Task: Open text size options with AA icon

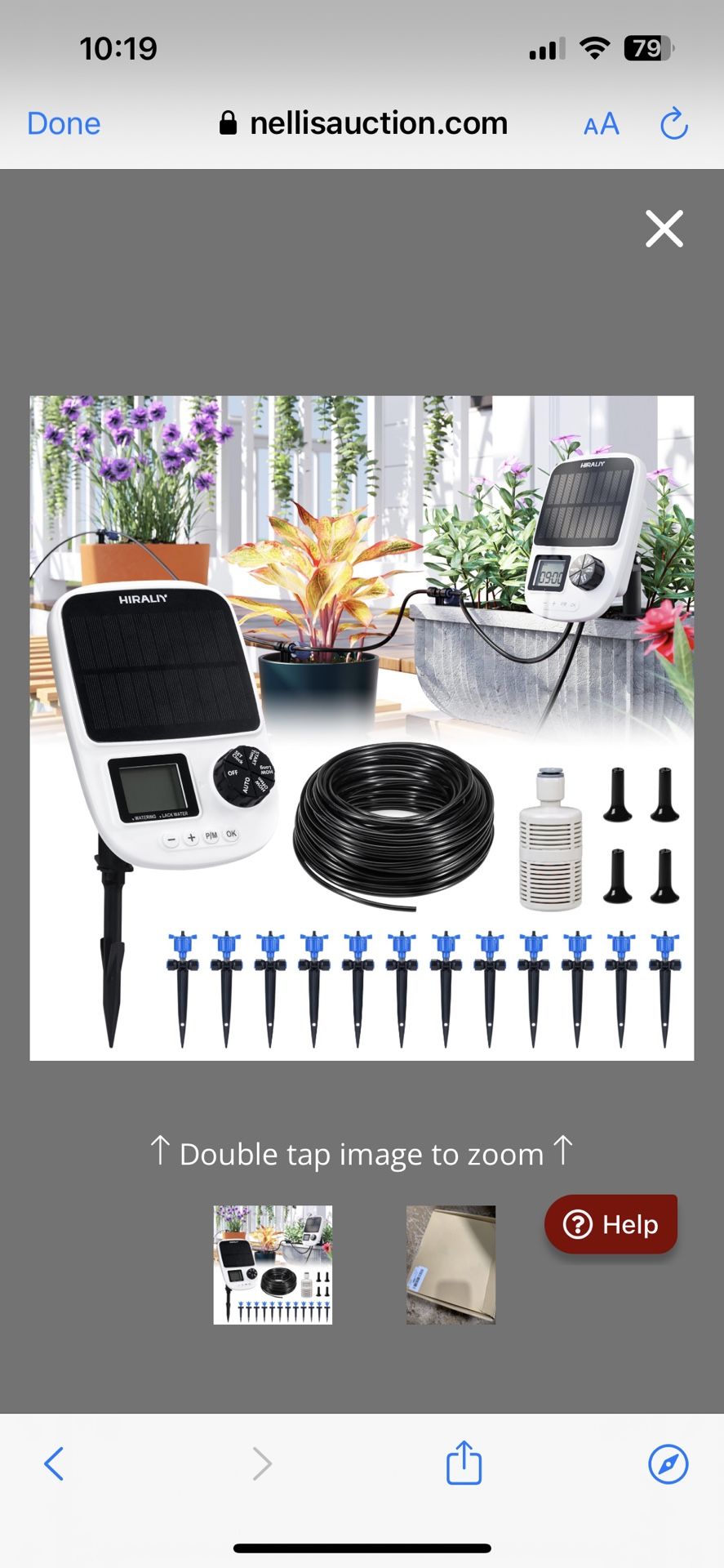Action: [600, 124]
